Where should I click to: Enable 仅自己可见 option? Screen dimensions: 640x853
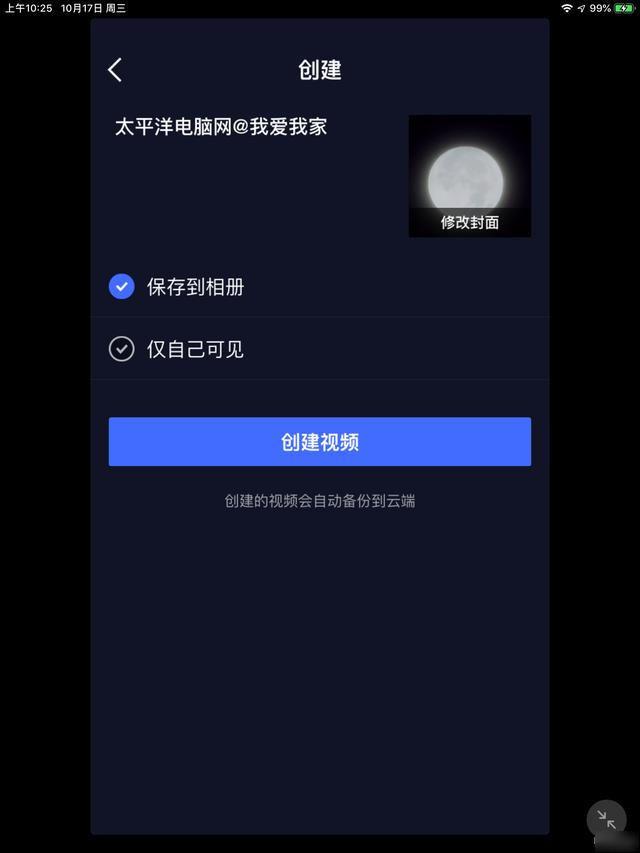121,349
